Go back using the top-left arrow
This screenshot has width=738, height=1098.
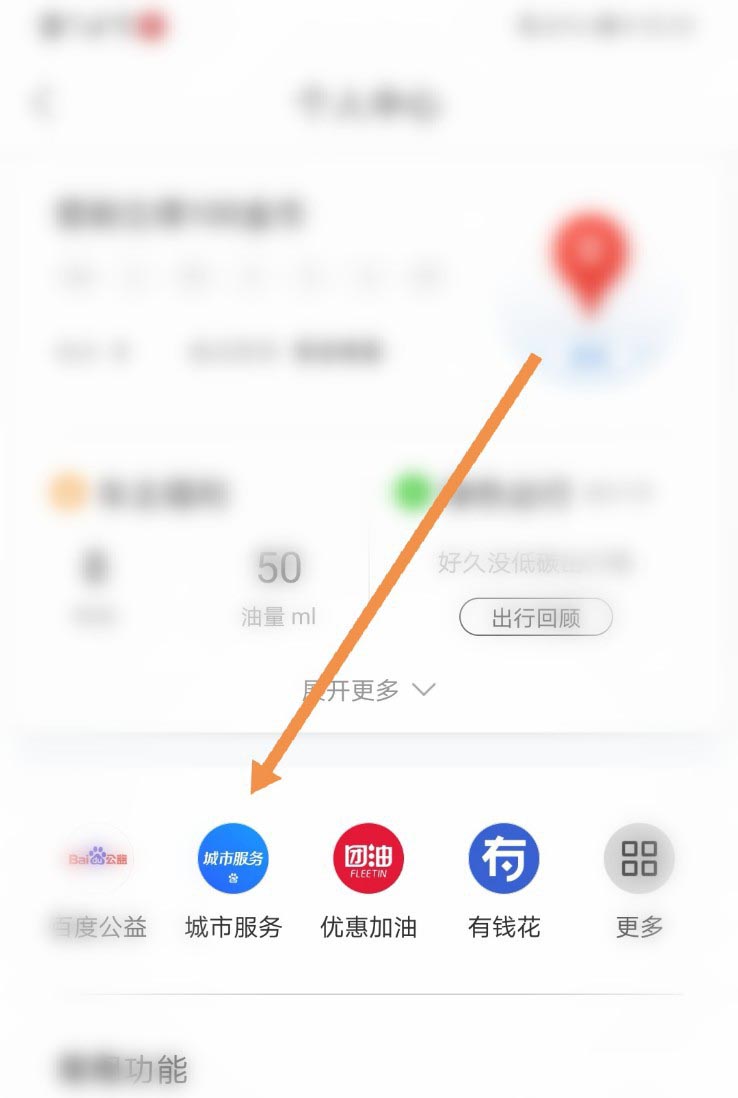point(43,102)
